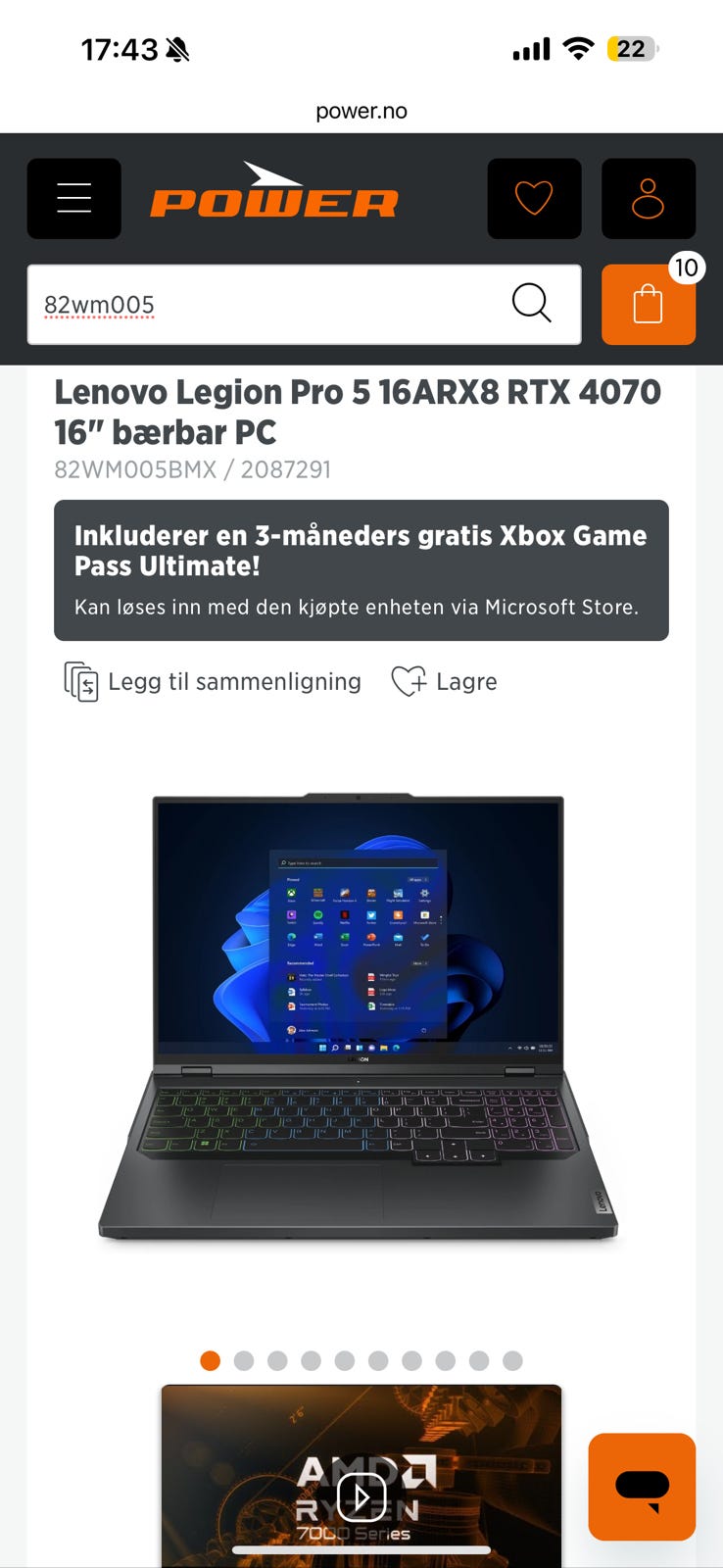Click the Xbox Game Pass Ultimate banner

pos(361,569)
